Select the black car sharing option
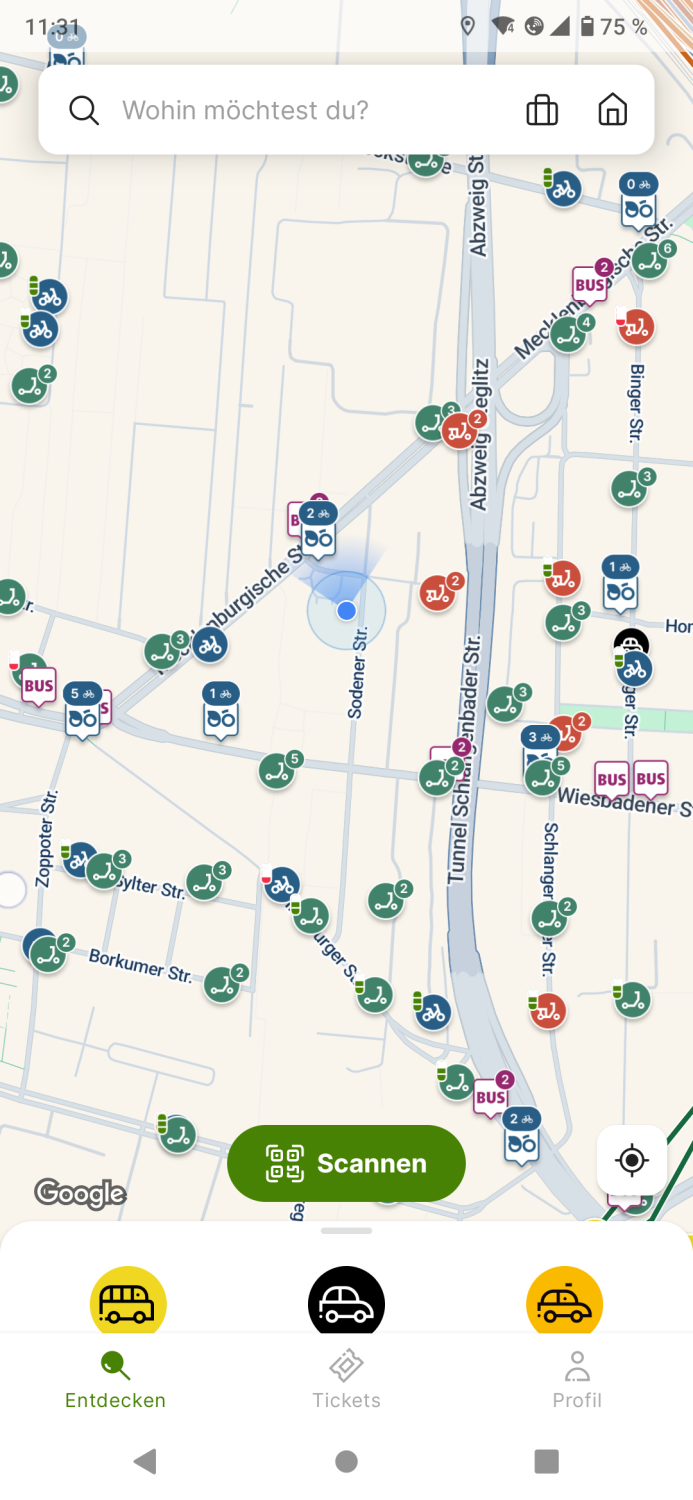 coord(346,1302)
